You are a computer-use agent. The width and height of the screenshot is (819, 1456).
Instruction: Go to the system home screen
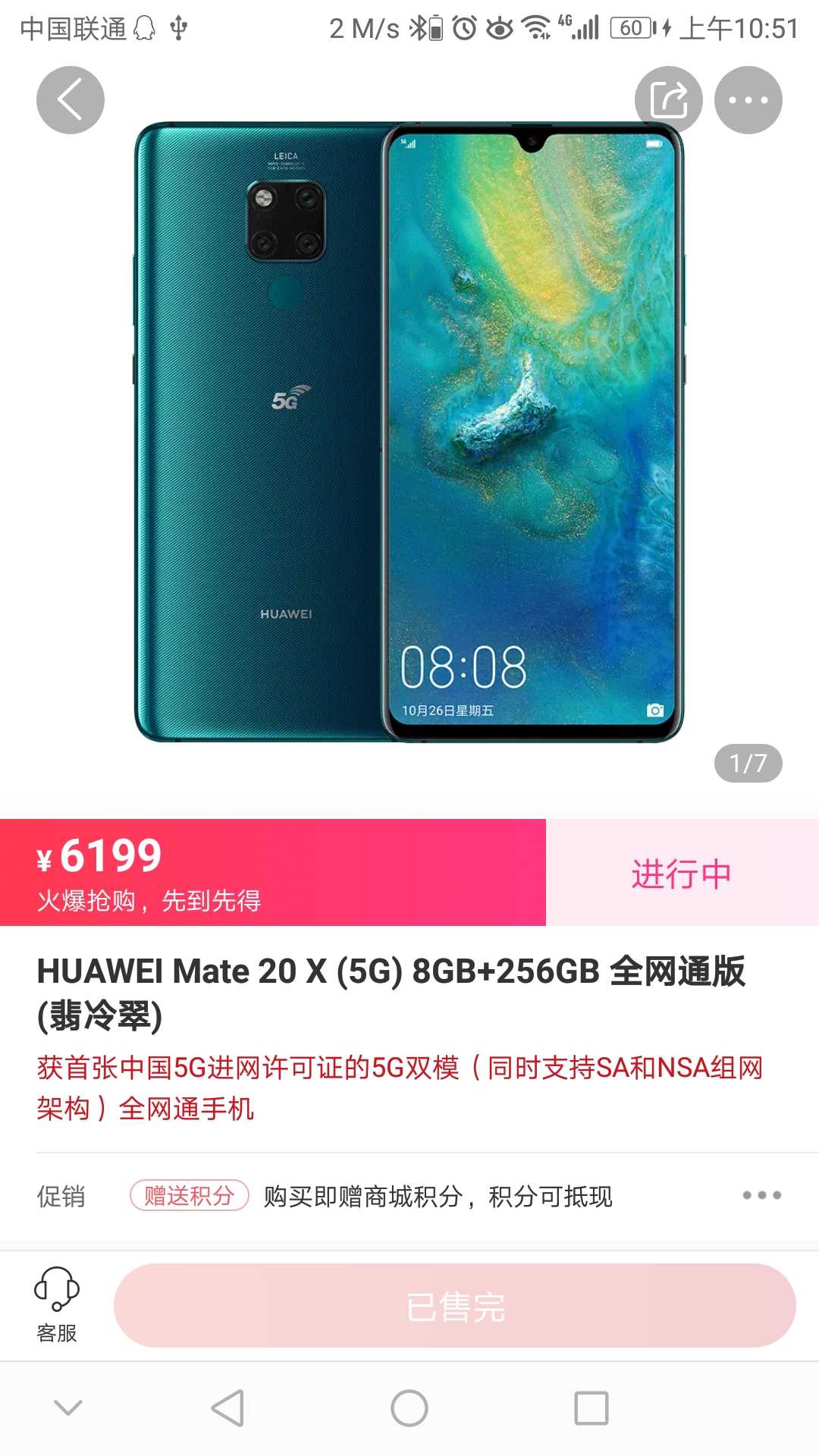(x=409, y=1408)
